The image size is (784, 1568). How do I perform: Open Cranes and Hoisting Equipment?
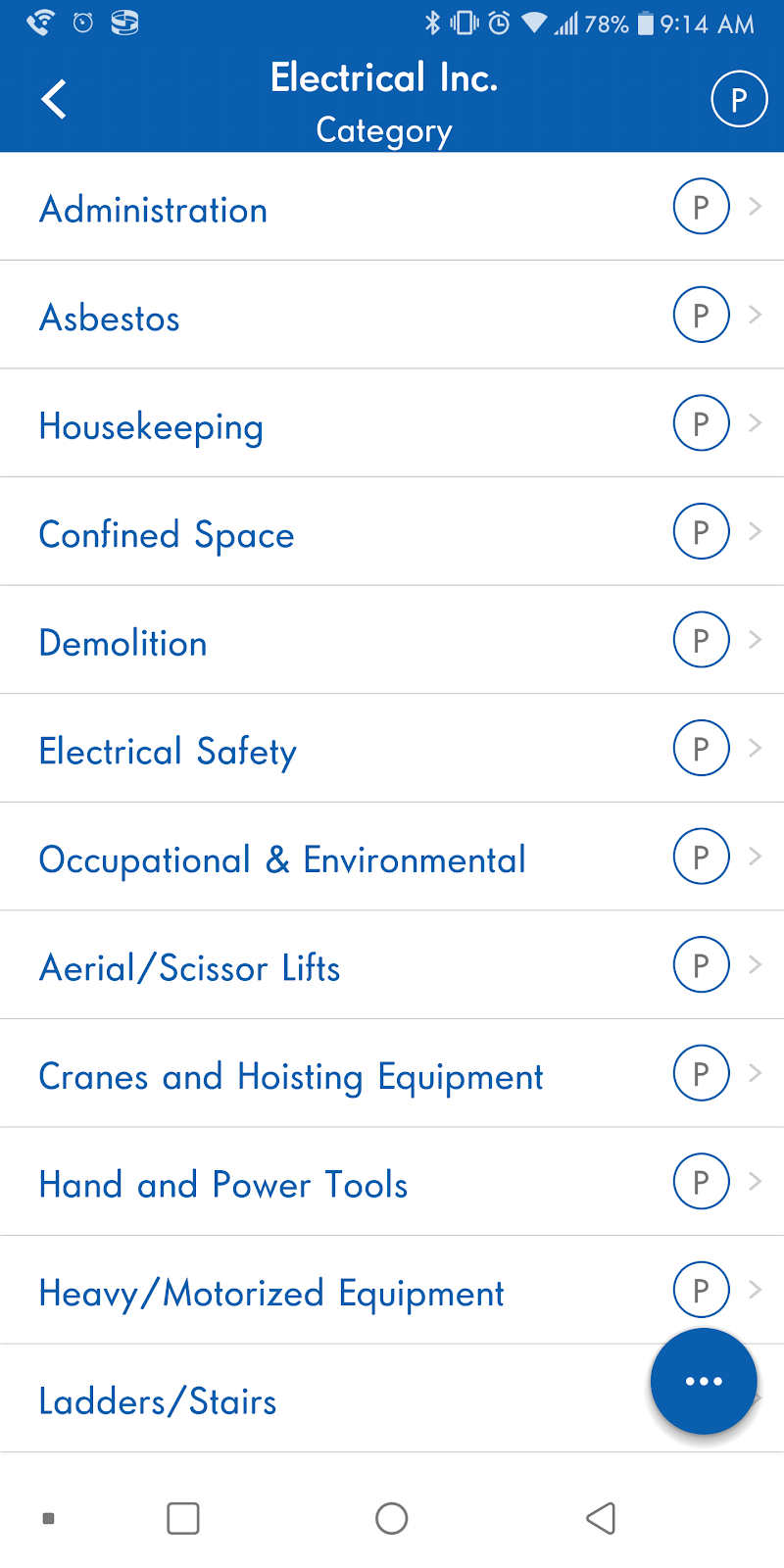click(392, 1073)
